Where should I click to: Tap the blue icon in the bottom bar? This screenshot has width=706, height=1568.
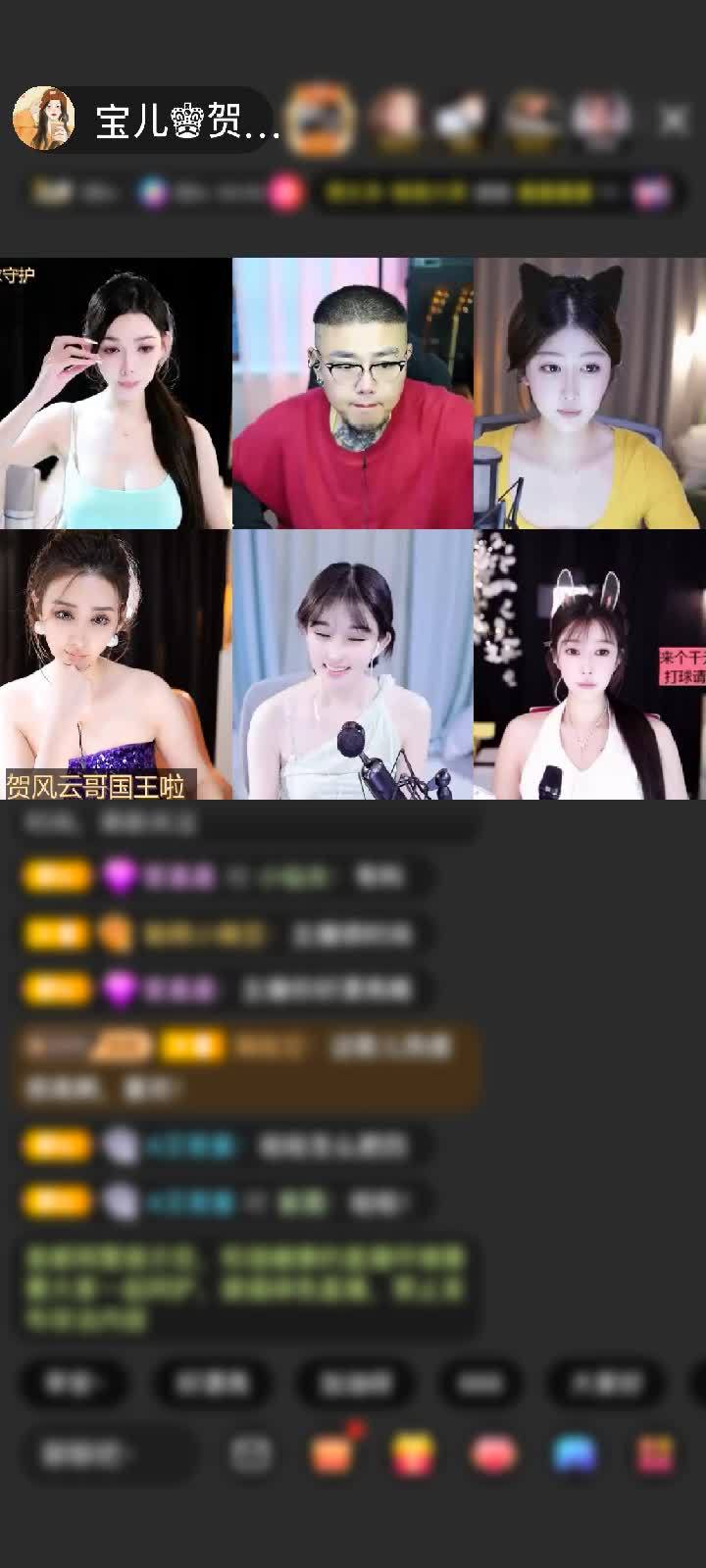click(575, 1454)
